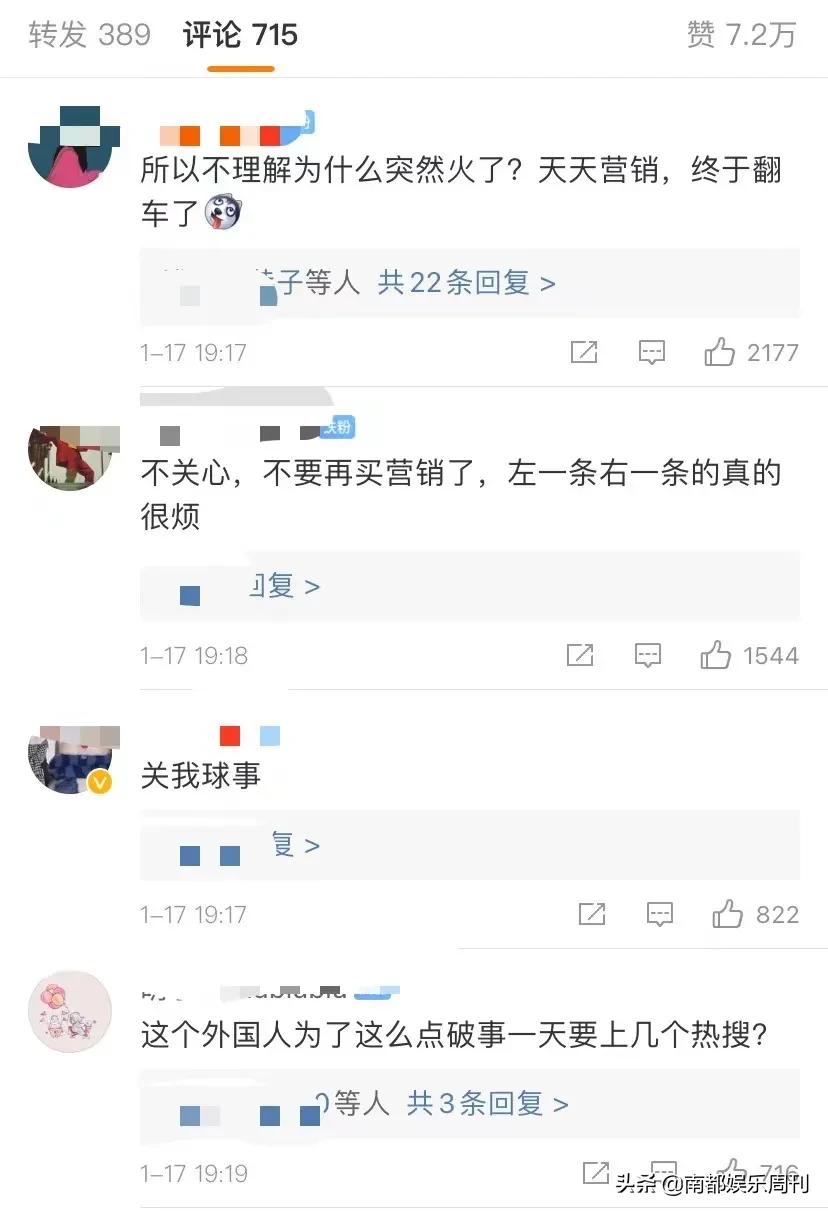Like the comment with 2177 likes
This screenshot has height=1213, width=828.
(x=721, y=351)
